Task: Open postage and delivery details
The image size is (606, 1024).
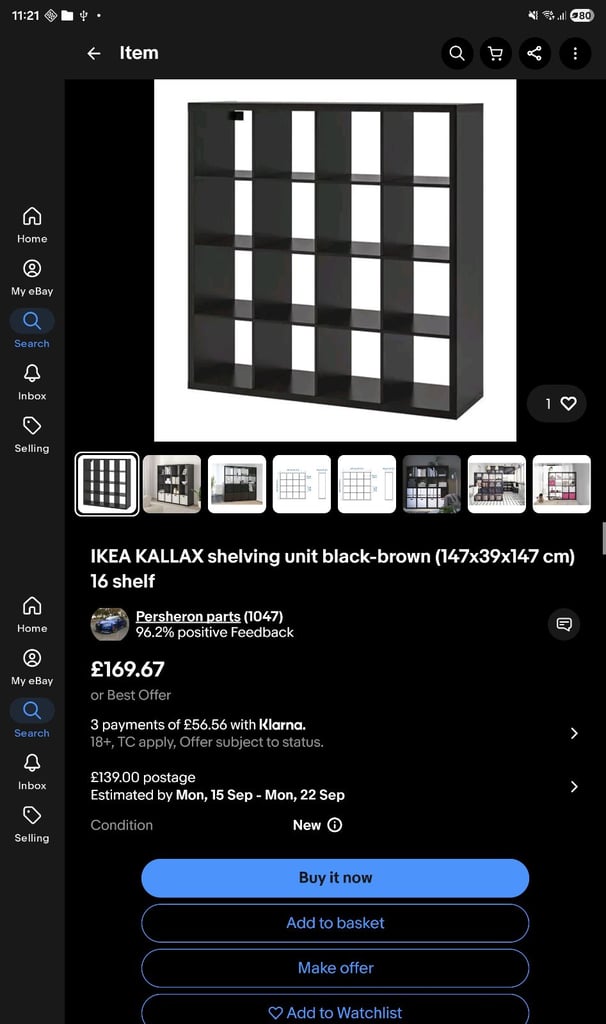Action: tap(334, 786)
